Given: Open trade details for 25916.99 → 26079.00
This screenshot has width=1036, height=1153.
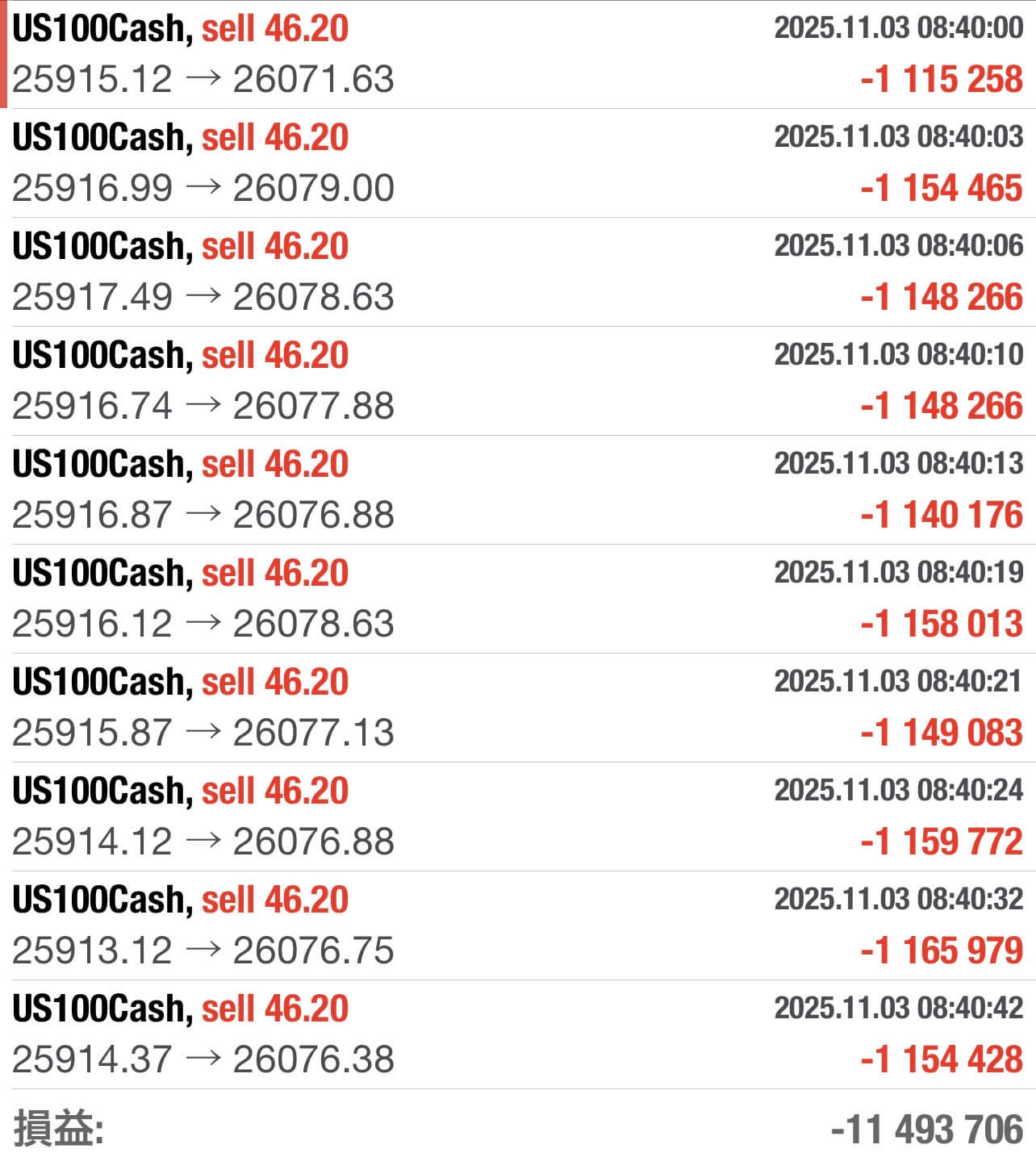Looking at the screenshot, I should pyautogui.click(x=518, y=163).
